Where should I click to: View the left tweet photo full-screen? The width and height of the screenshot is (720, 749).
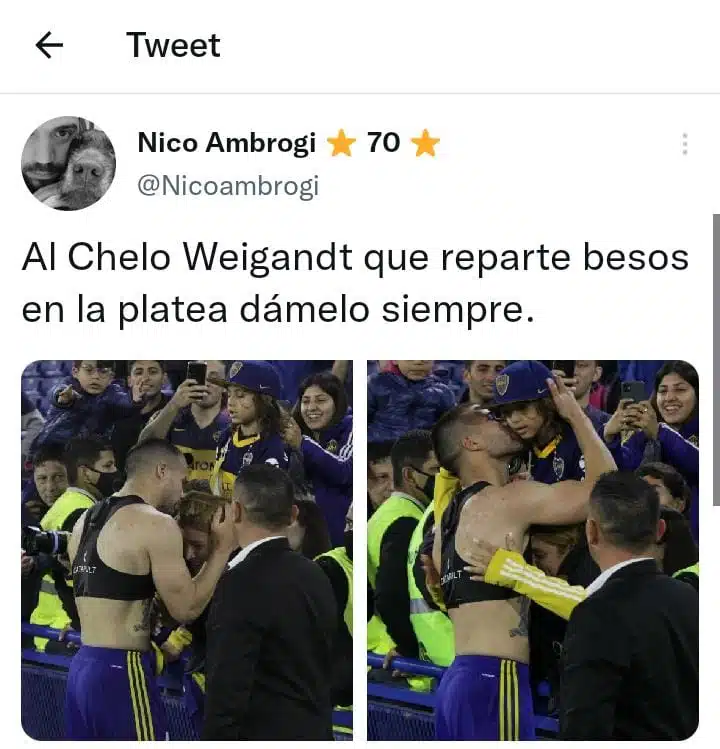187,550
